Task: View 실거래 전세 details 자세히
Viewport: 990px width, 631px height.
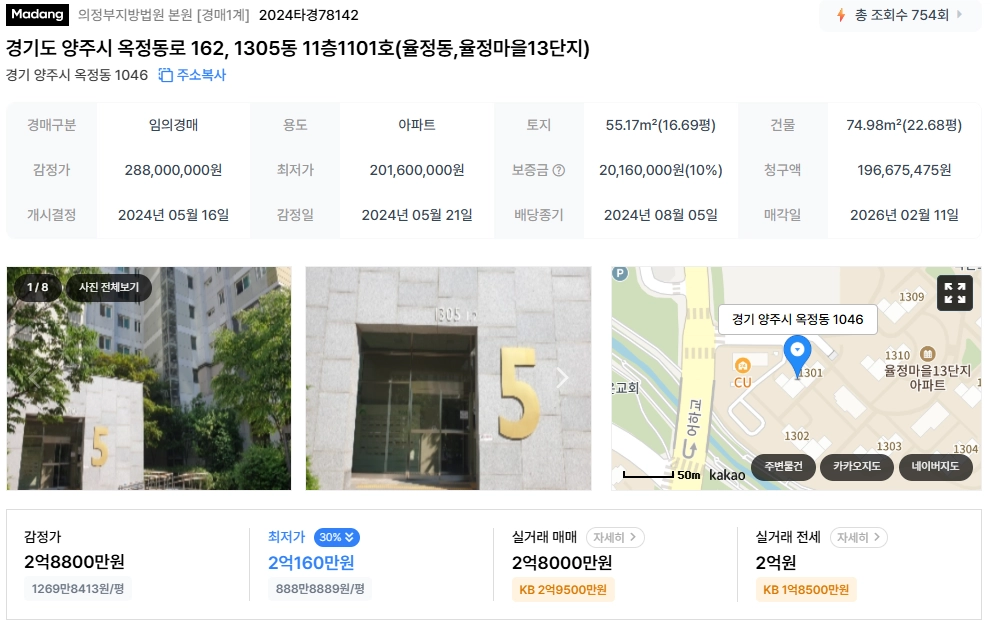Action: (x=858, y=537)
